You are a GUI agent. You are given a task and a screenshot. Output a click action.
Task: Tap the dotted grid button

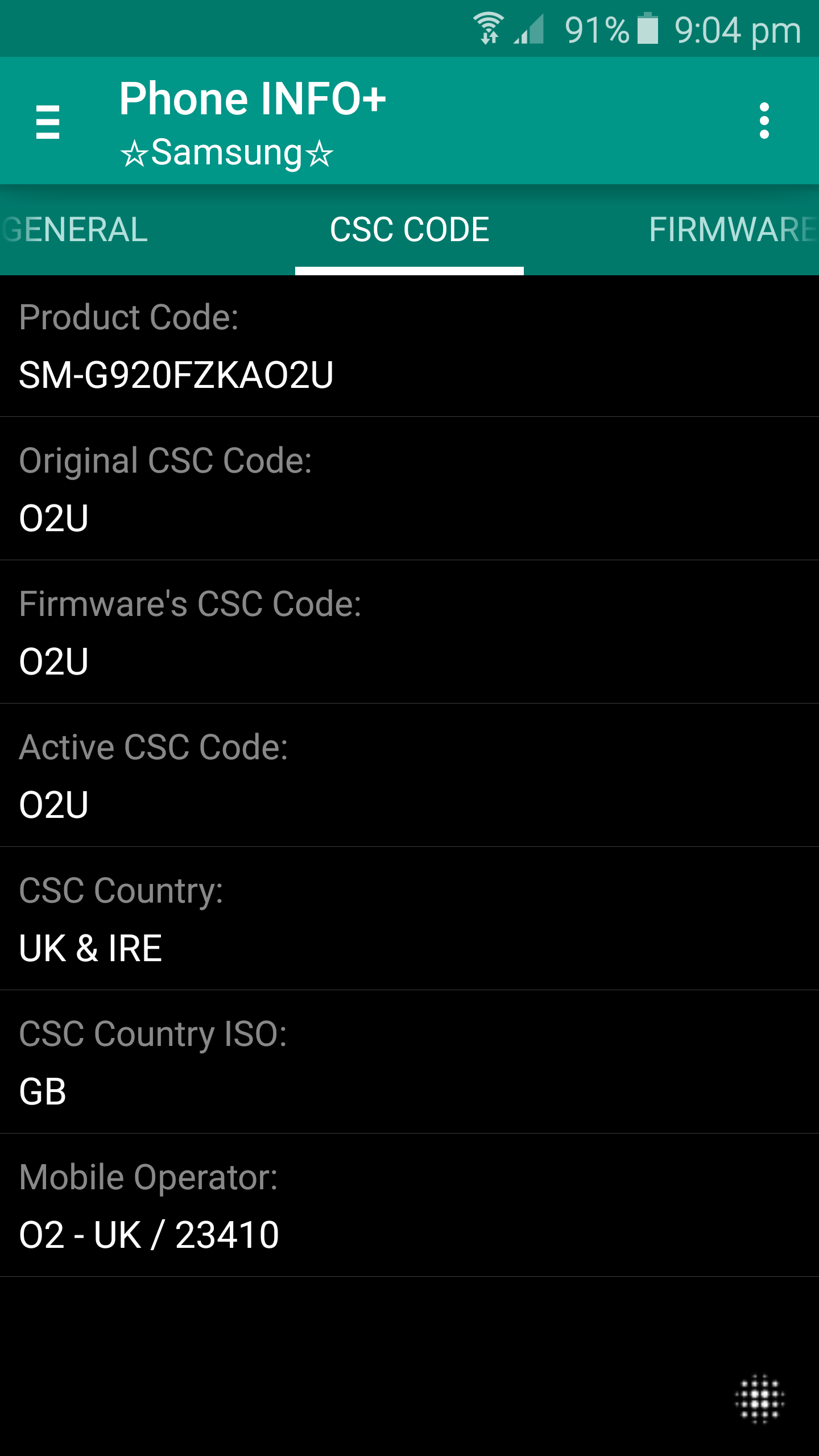pyautogui.click(x=760, y=1399)
